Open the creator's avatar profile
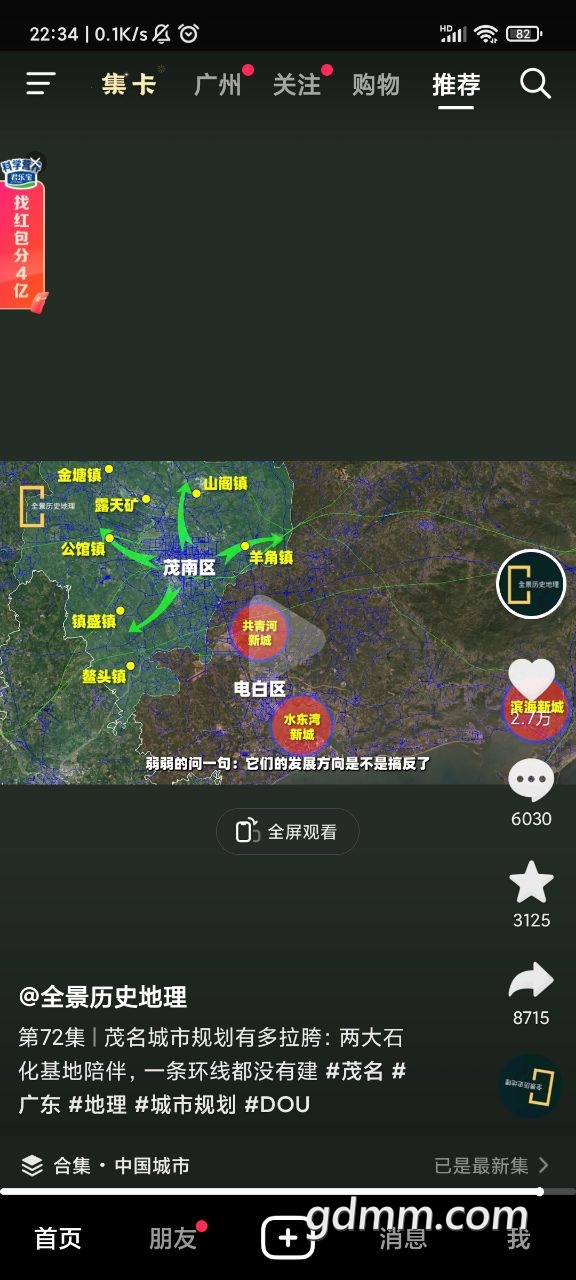This screenshot has height=1280, width=576. coord(531,585)
